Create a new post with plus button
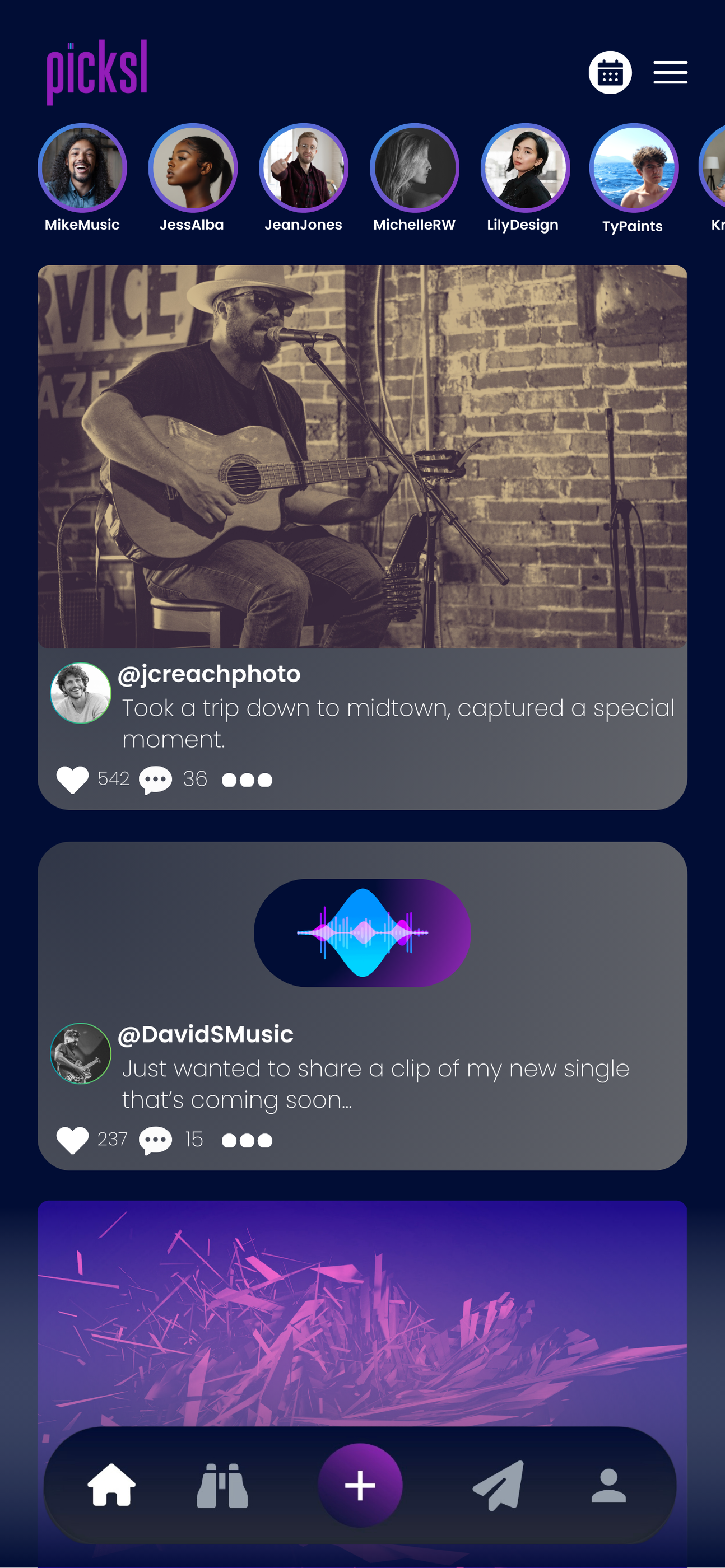This screenshot has width=725, height=1568. pos(360,1485)
